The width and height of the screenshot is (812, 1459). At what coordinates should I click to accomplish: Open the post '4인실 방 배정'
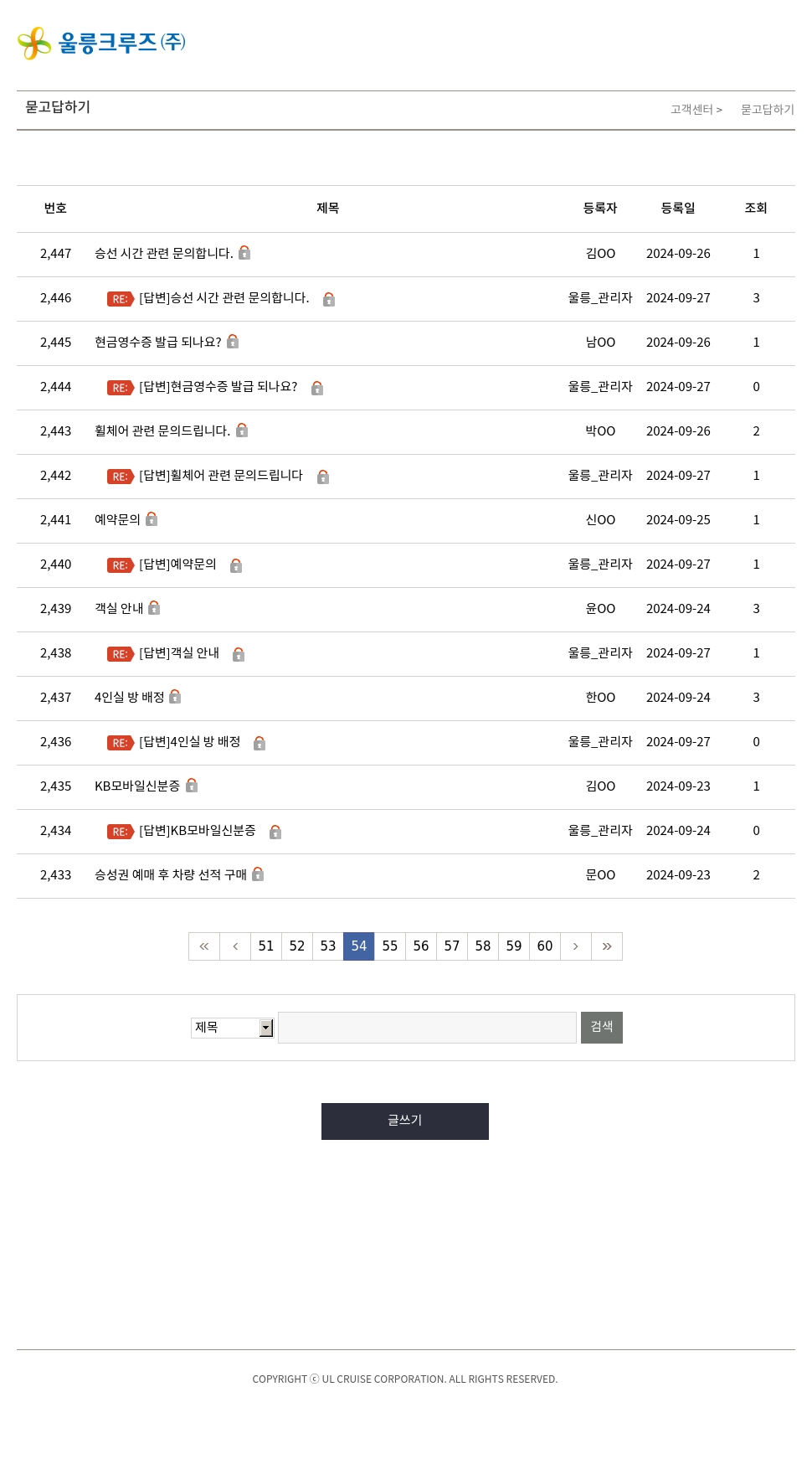point(130,698)
